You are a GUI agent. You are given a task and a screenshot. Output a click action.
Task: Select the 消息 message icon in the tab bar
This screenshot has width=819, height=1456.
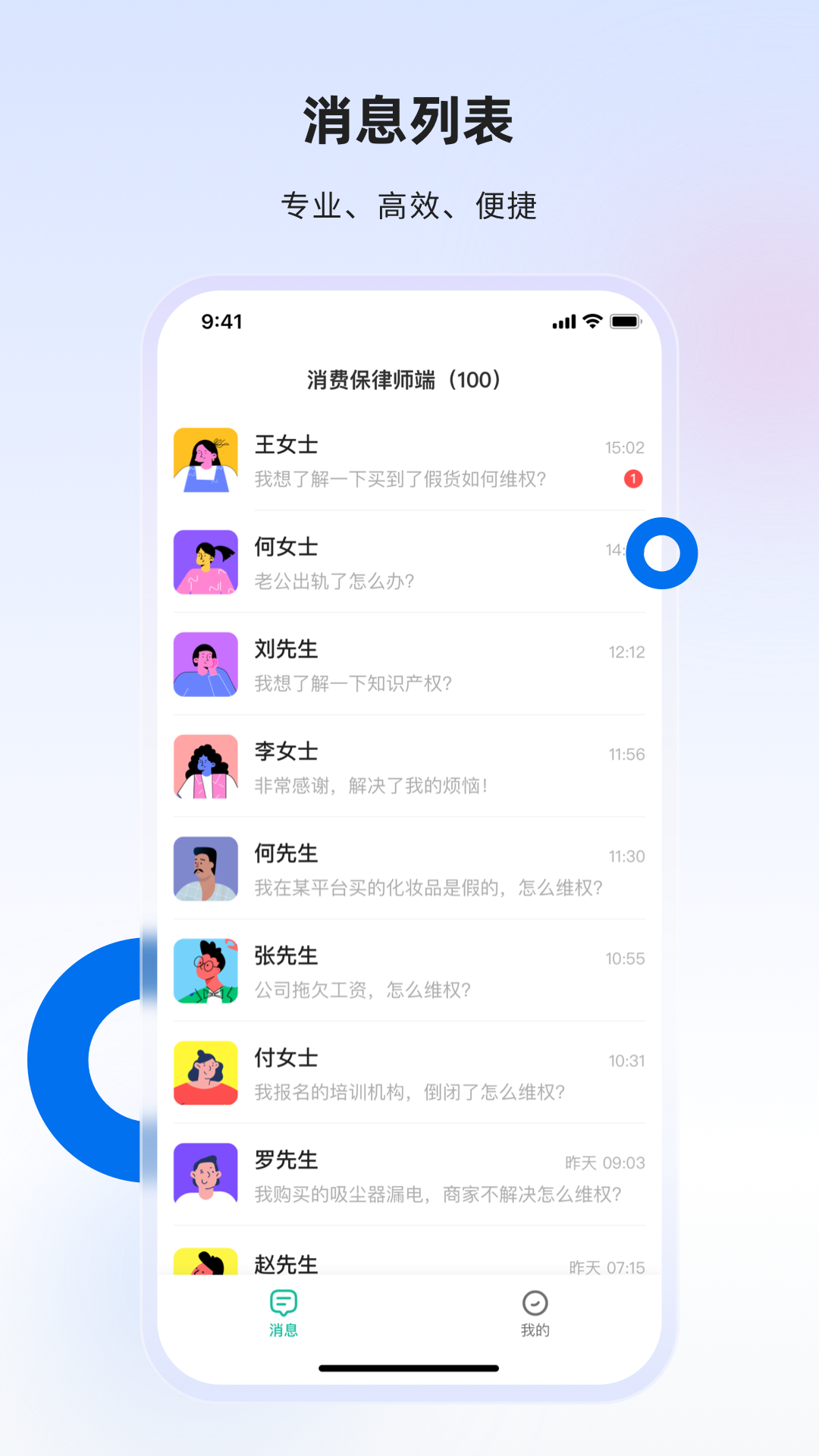point(282,1298)
